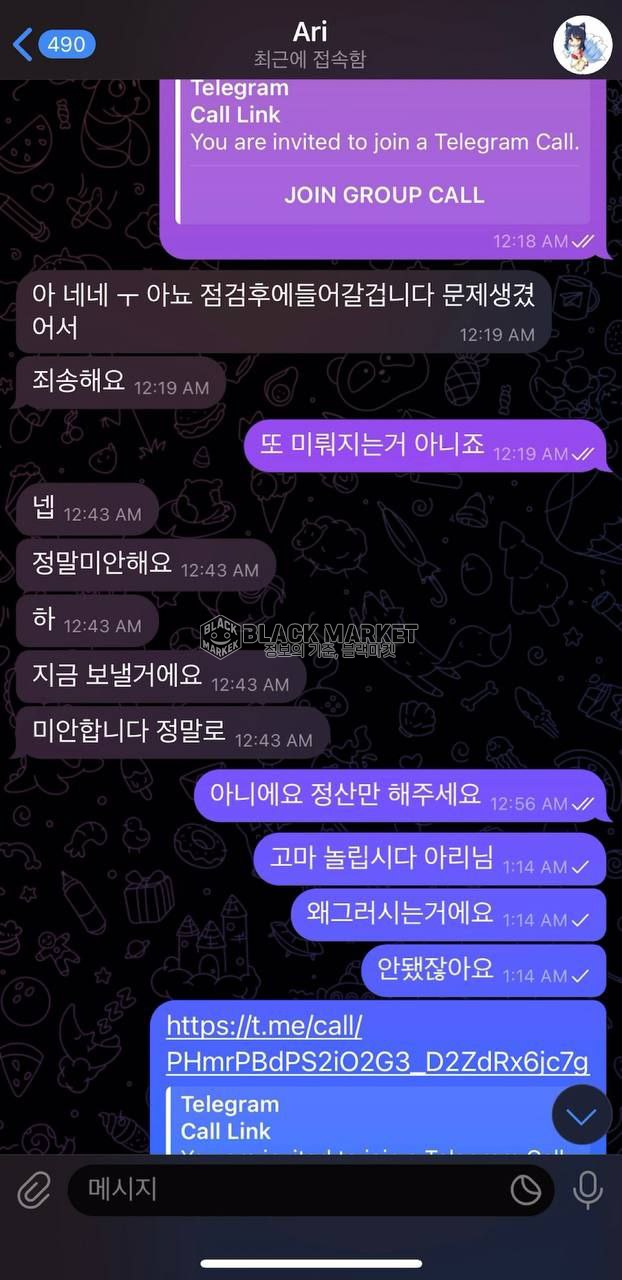The width and height of the screenshot is (622, 1280).
Task: Open the sticker panel
Action: coord(525,1190)
